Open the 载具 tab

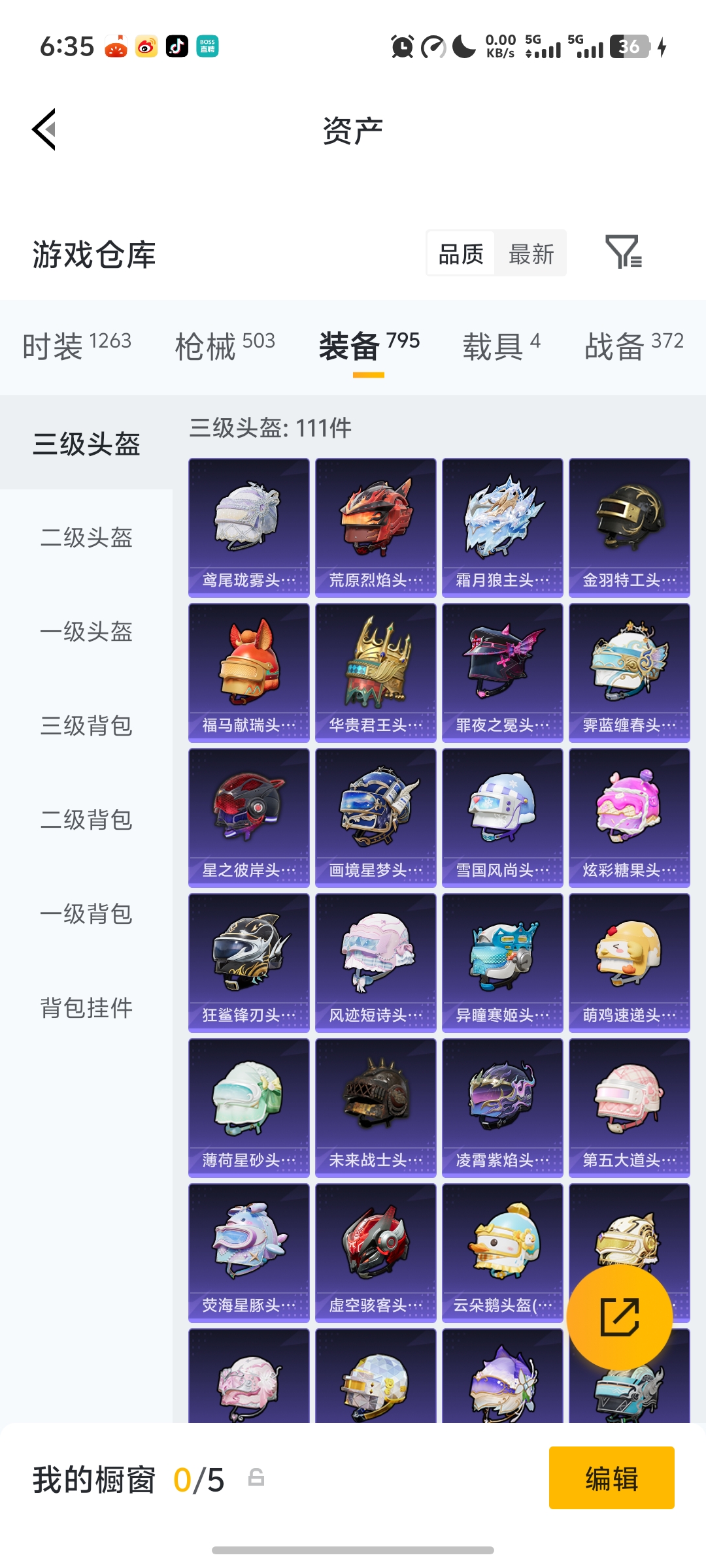(501, 345)
